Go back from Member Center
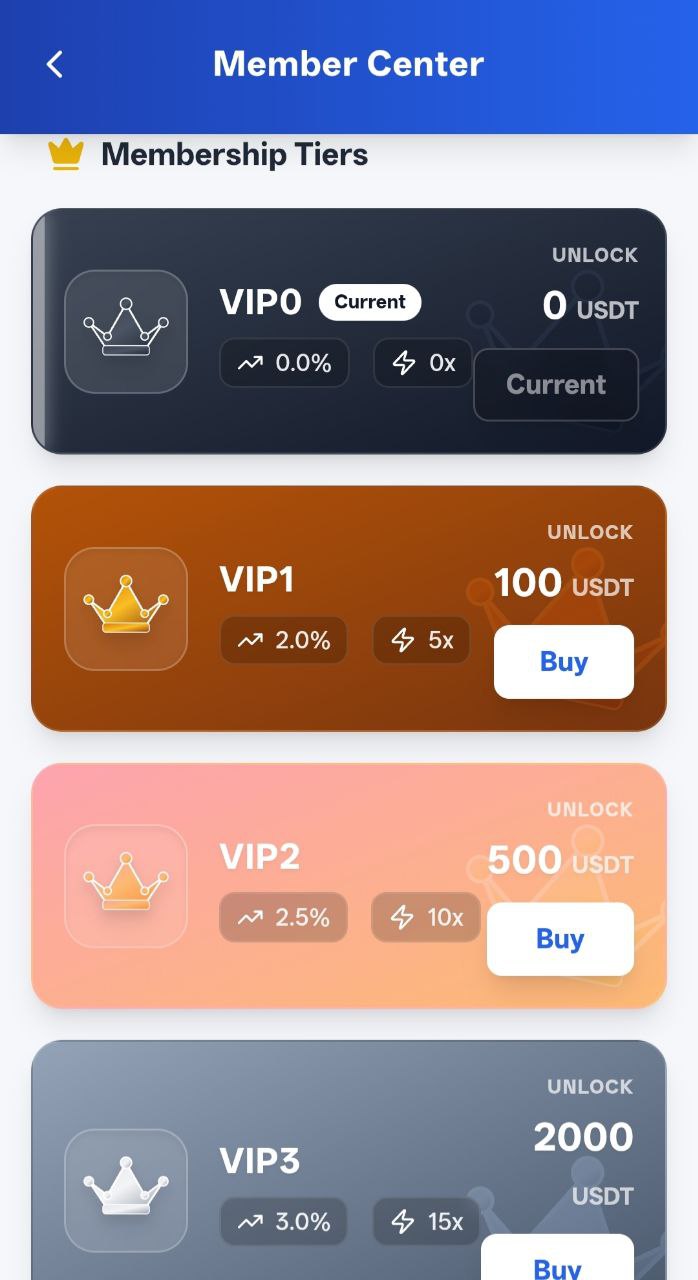 pos(55,65)
